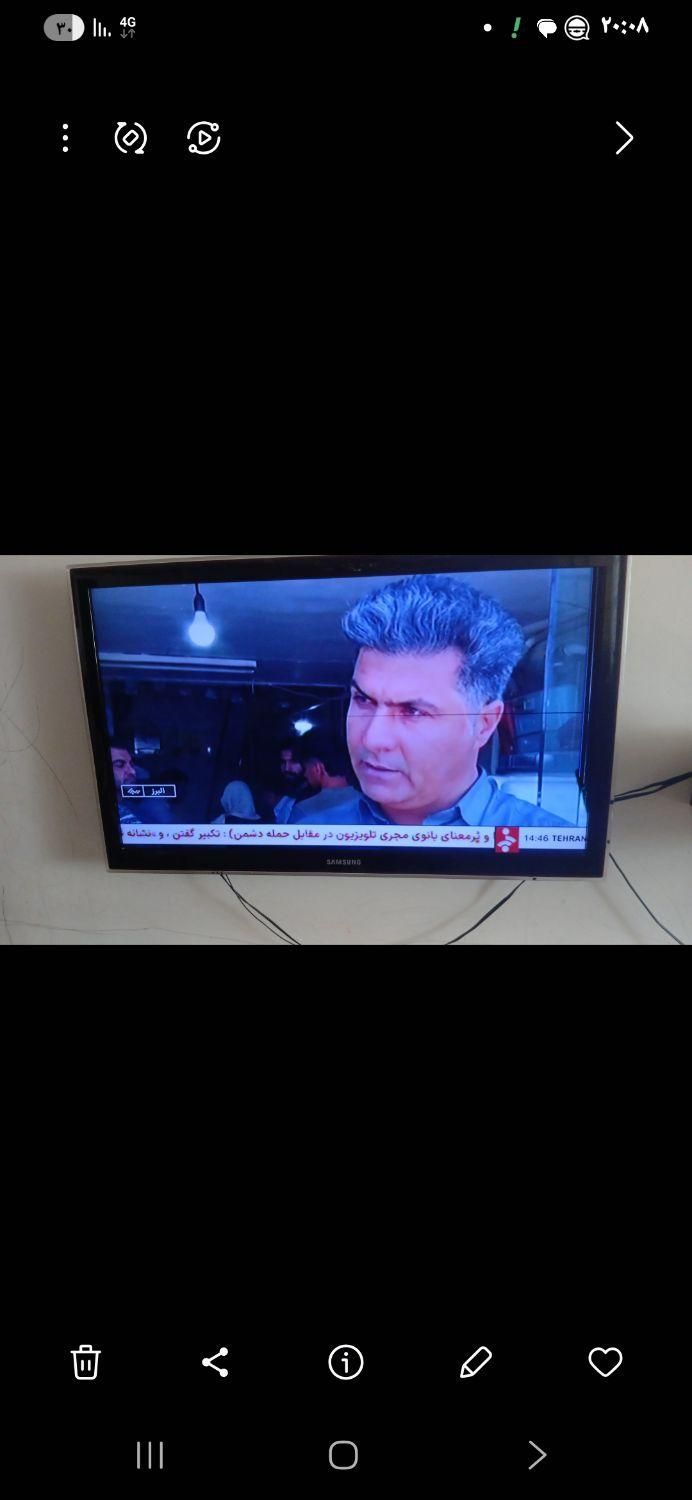View photo details info icon
The image size is (692, 1500).
point(346,1362)
